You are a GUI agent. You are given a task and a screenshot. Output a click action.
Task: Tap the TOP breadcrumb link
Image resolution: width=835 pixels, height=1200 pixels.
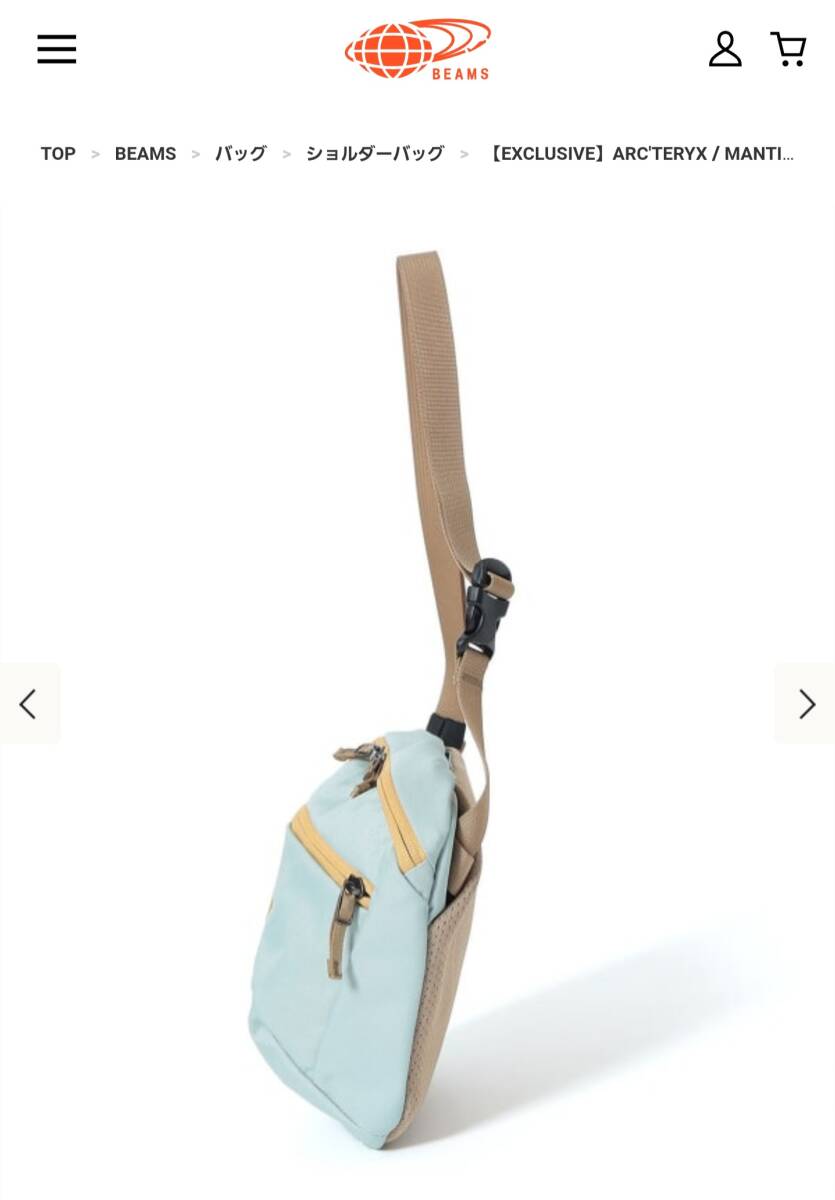[58, 154]
